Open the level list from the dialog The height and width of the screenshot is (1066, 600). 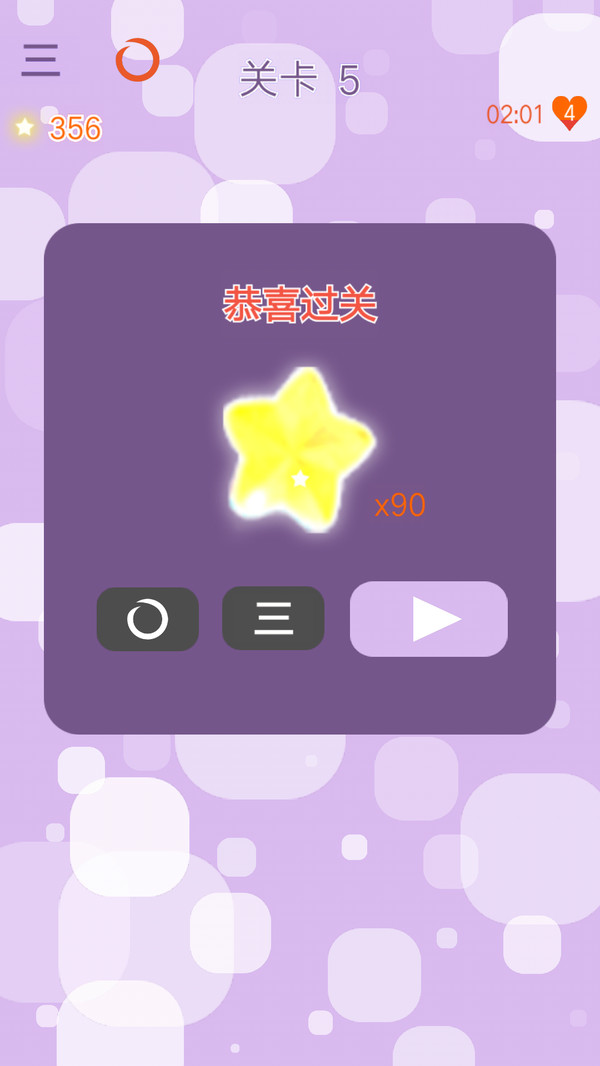[273, 618]
